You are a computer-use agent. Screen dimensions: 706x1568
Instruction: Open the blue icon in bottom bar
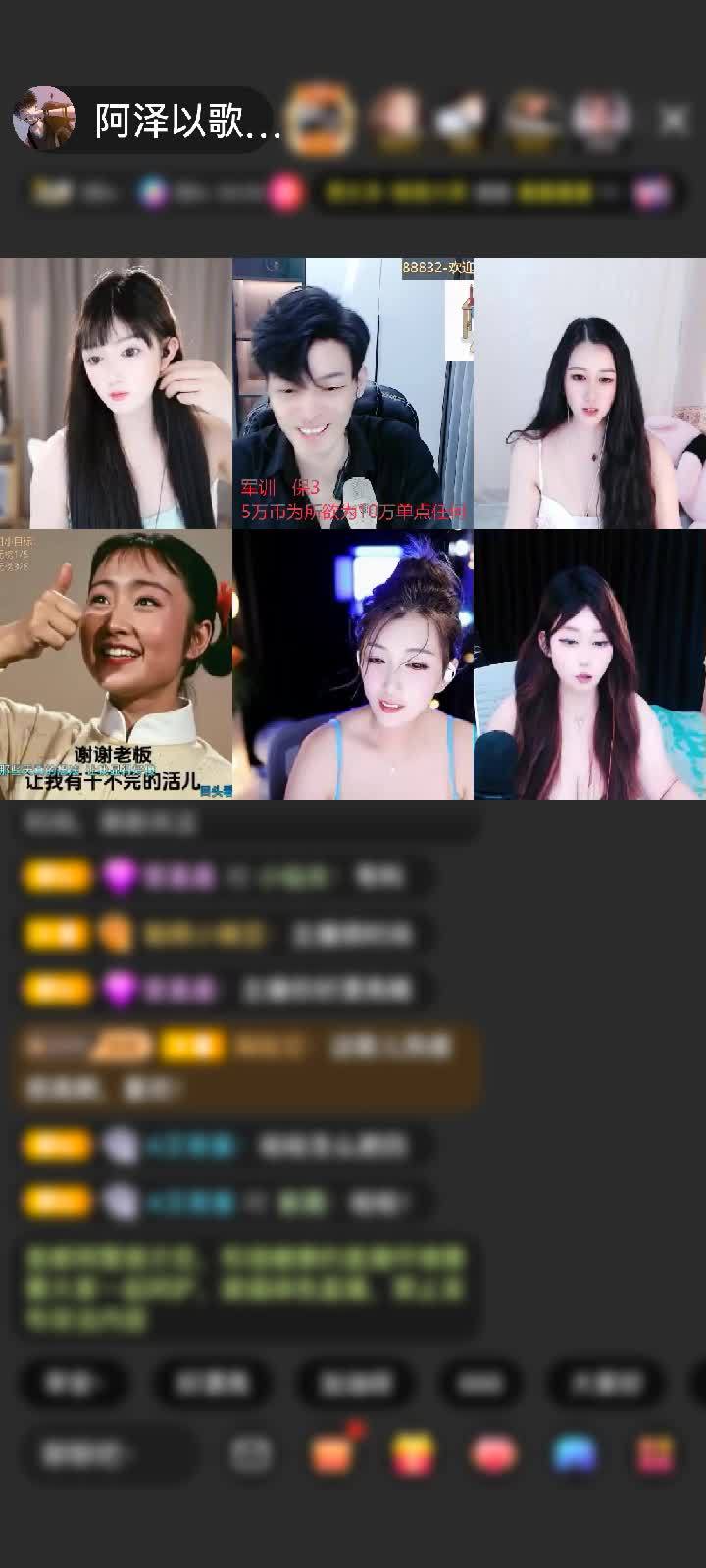point(575,1453)
